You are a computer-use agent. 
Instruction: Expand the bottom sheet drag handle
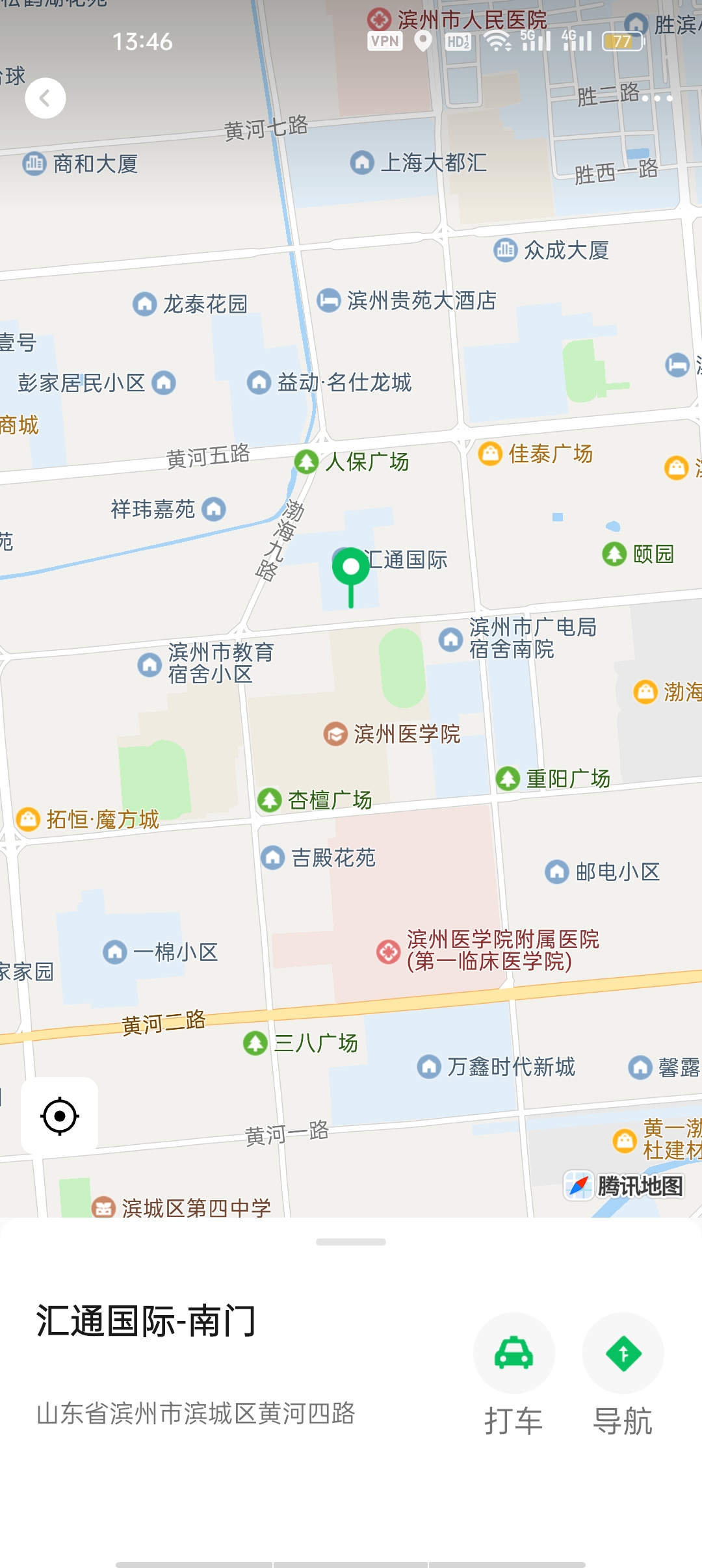[x=351, y=1242]
